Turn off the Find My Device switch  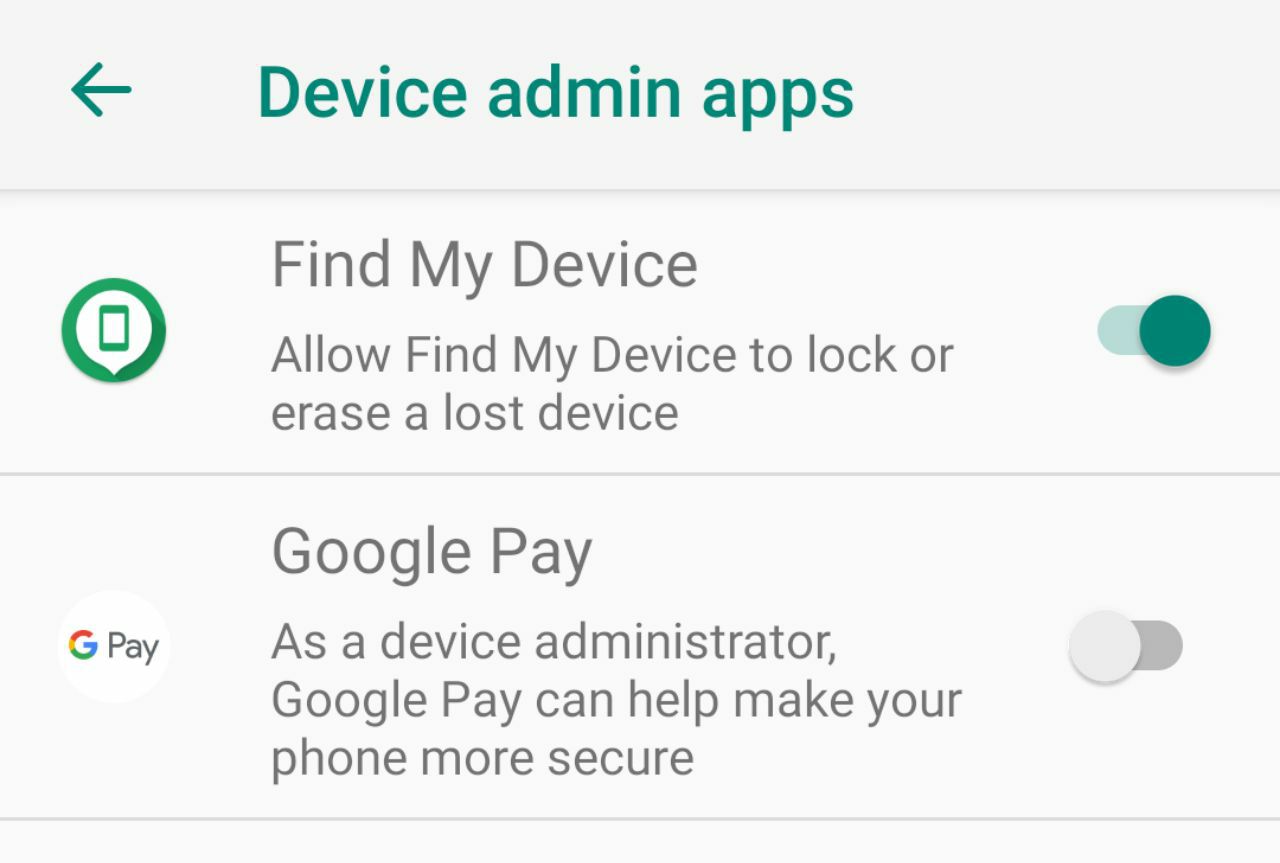tap(1154, 331)
